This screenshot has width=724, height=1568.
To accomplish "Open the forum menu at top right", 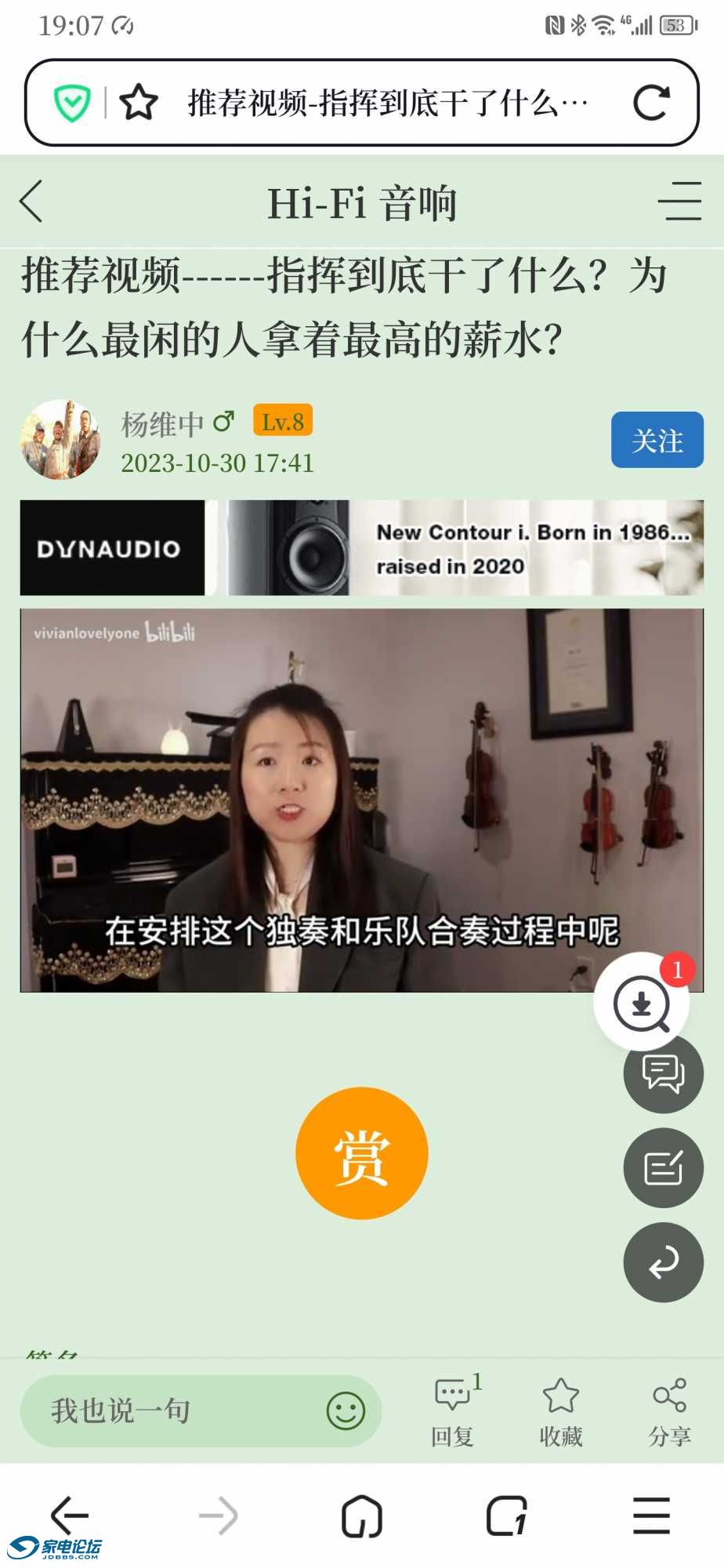I will [681, 202].
